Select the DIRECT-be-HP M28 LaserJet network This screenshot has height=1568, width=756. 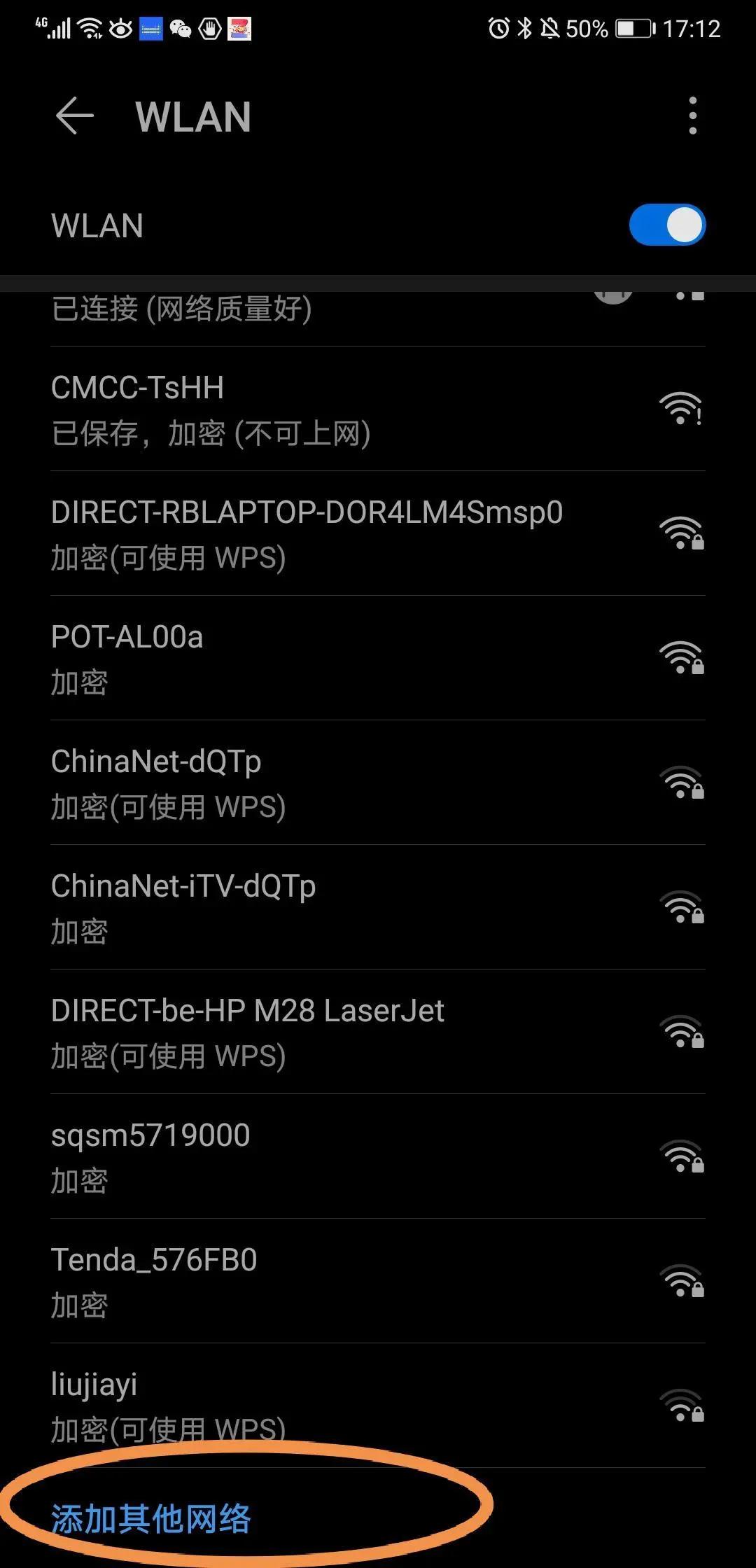pyautogui.click(x=280, y=1032)
